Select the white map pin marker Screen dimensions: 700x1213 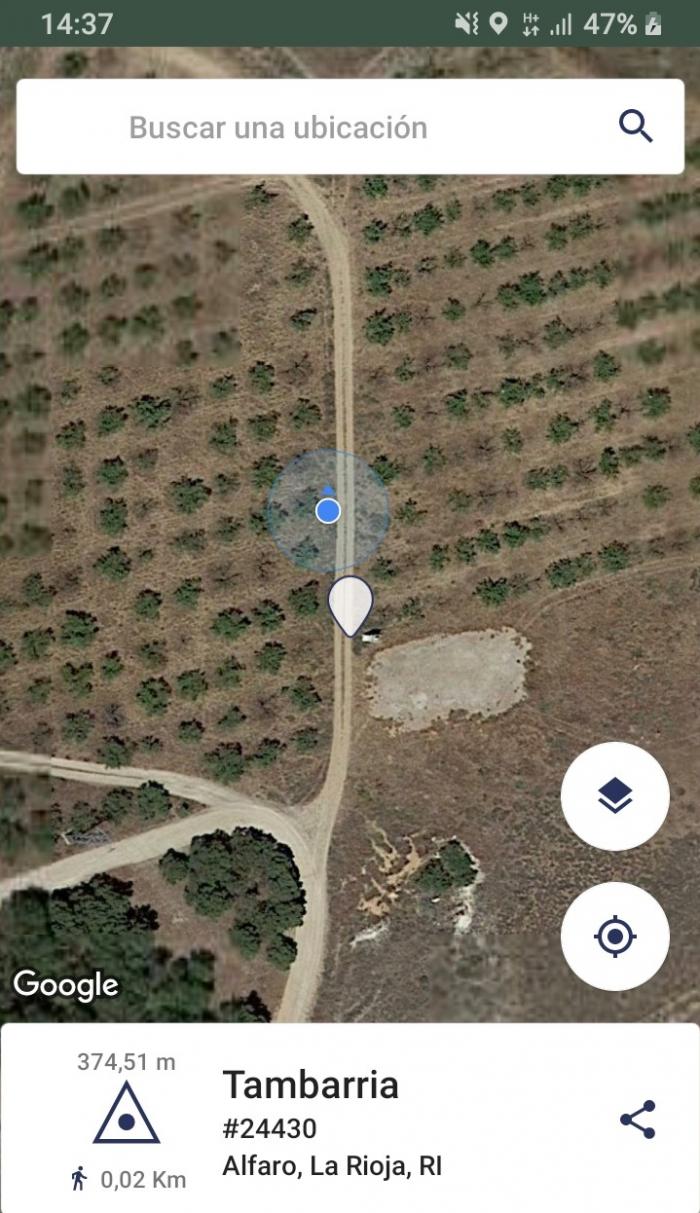[x=350, y=605]
